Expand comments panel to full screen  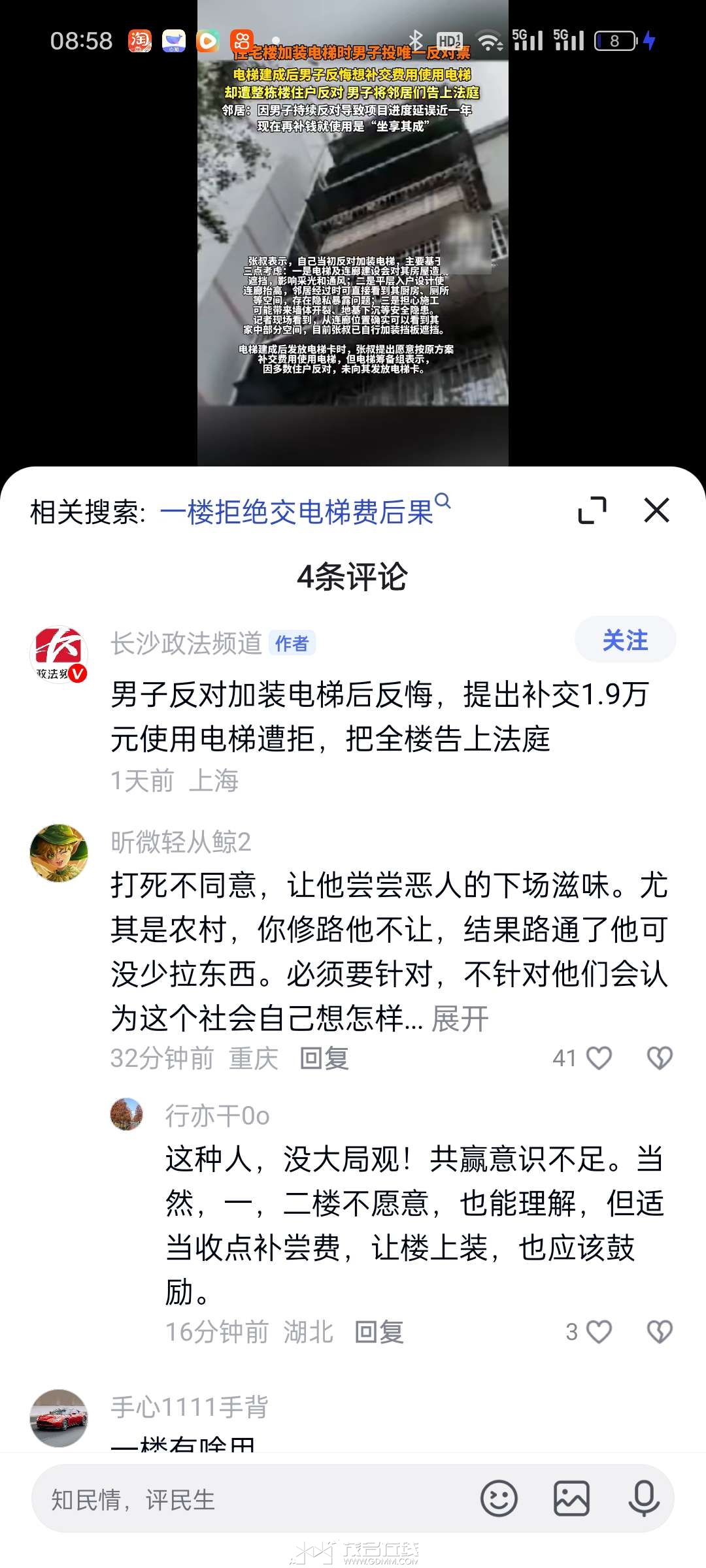point(592,510)
